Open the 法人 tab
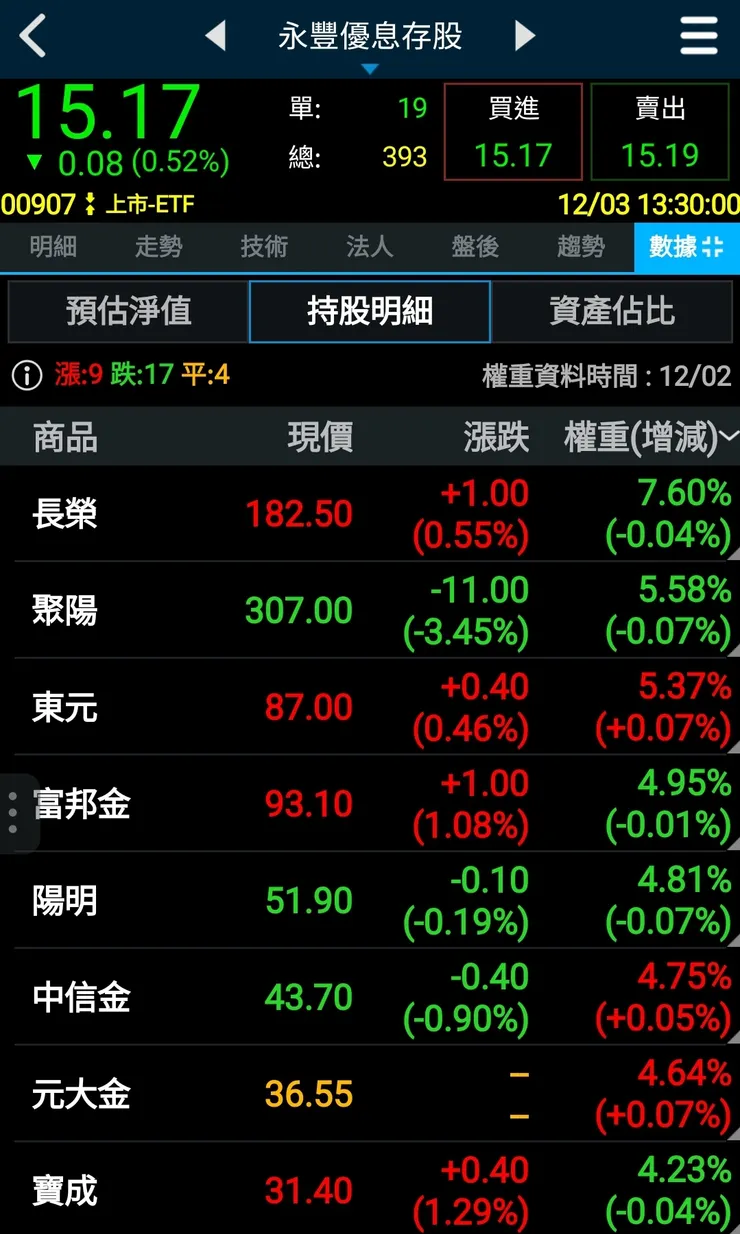 pos(368,248)
